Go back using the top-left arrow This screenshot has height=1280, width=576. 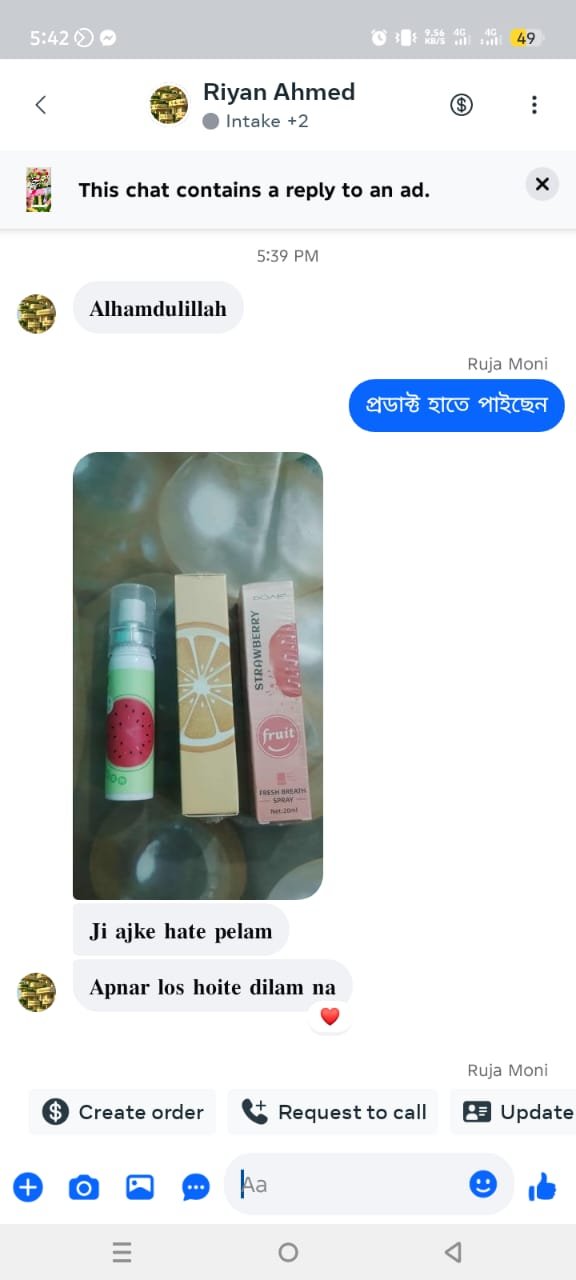[x=41, y=105]
